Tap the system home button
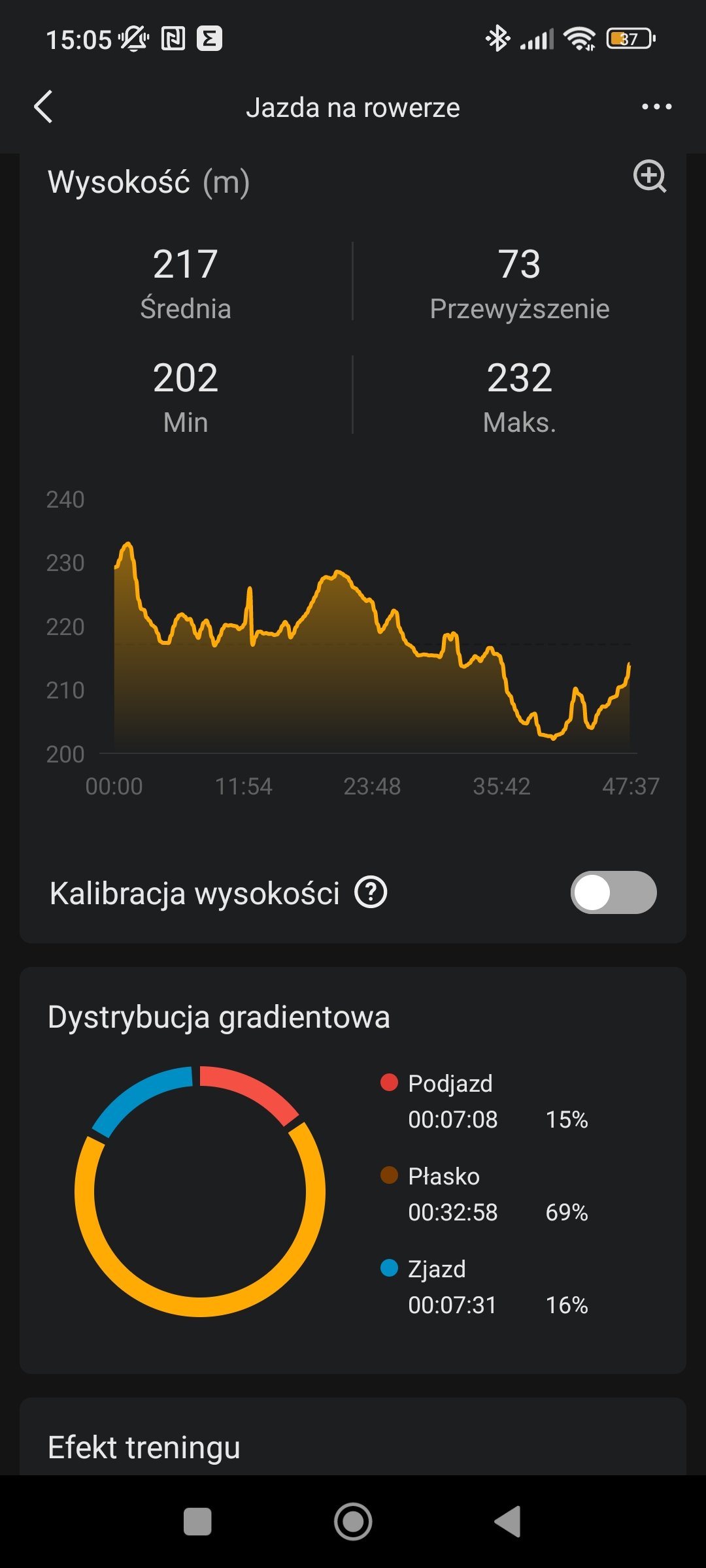 point(353,1522)
